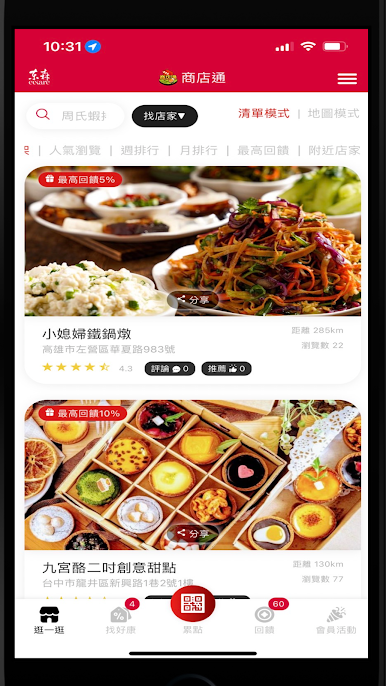Viewport: 386px width, 686px height.
Task: Tap 推薦 for 小媳婦鐵鍋燉
Action: 226,369
